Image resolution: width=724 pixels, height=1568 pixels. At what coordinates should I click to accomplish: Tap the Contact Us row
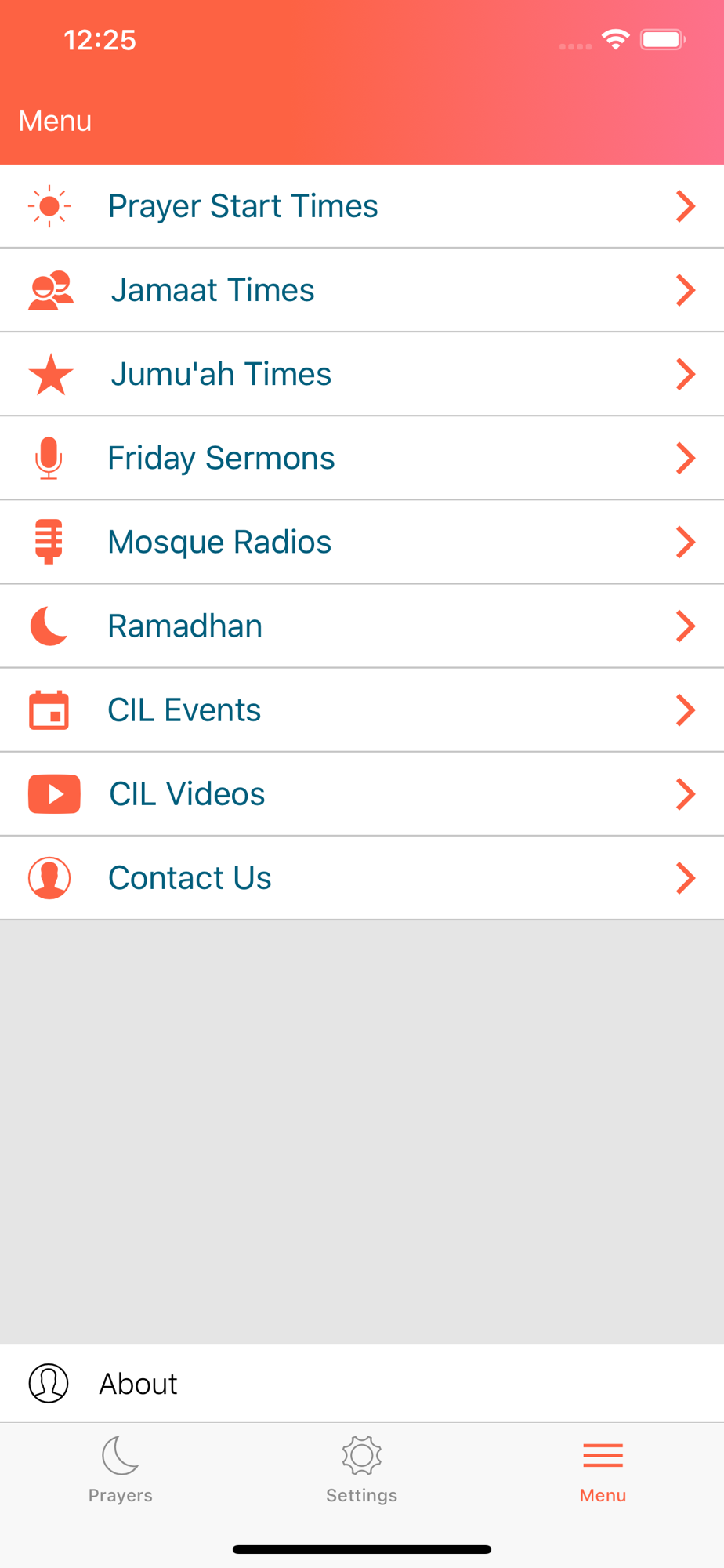[362, 877]
